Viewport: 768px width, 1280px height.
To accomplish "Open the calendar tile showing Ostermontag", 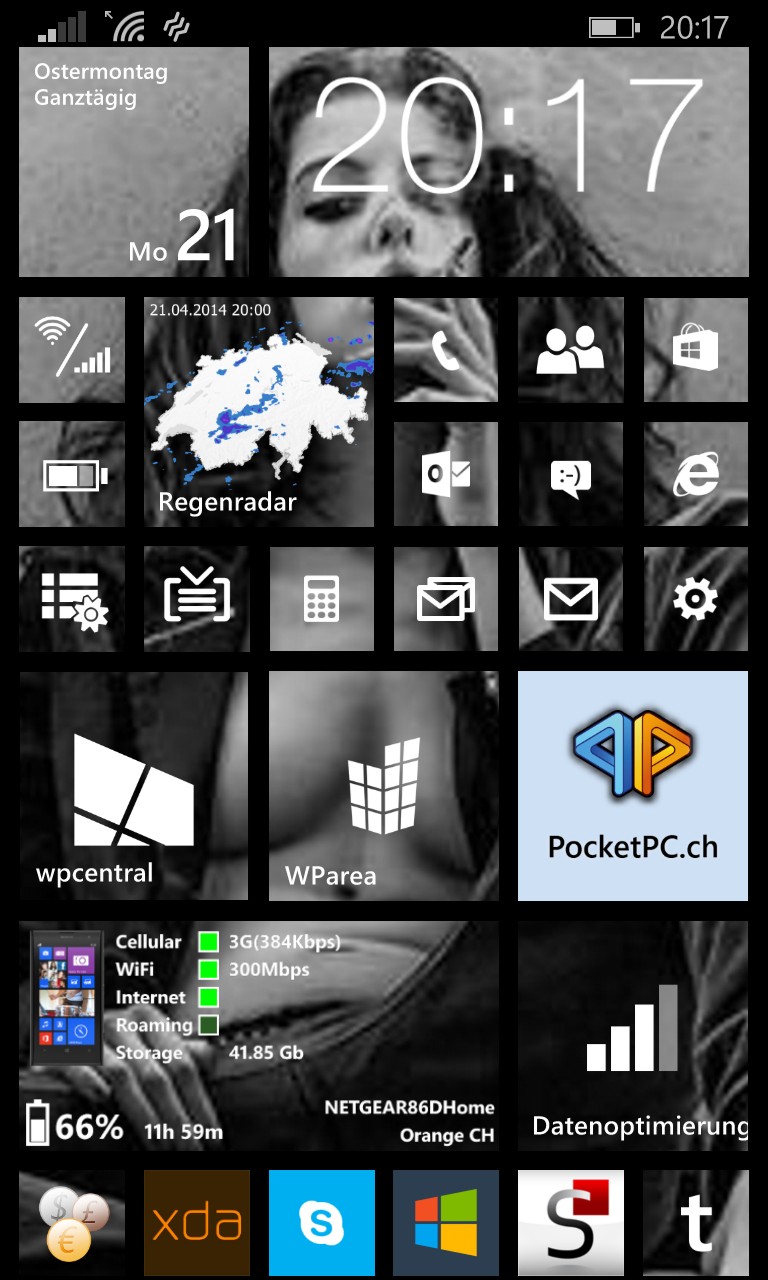I will pyautogui.click(x=134, y=162).
